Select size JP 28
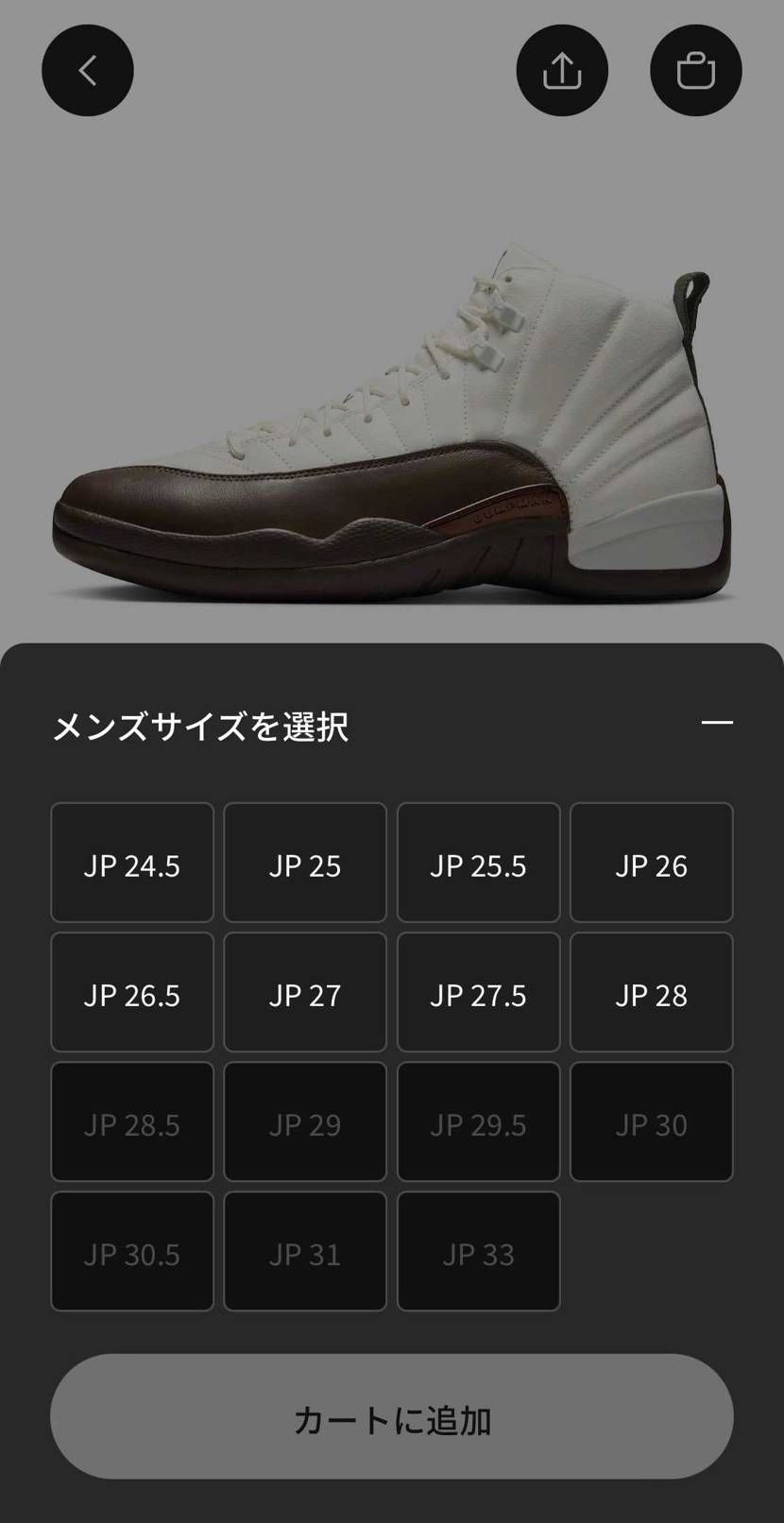 click(x=652, y=992)
